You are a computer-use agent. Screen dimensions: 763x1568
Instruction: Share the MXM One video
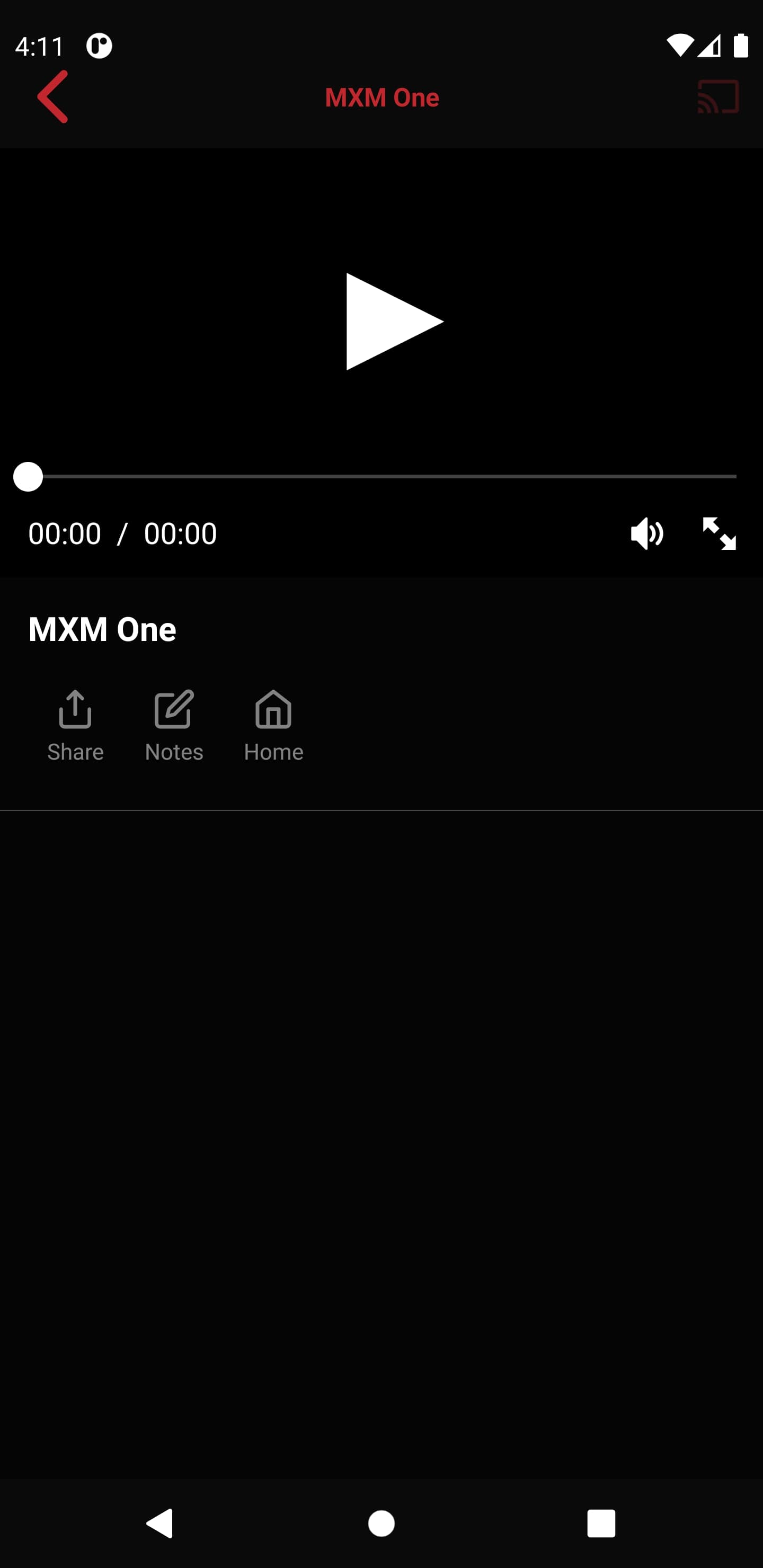(76, 726)
